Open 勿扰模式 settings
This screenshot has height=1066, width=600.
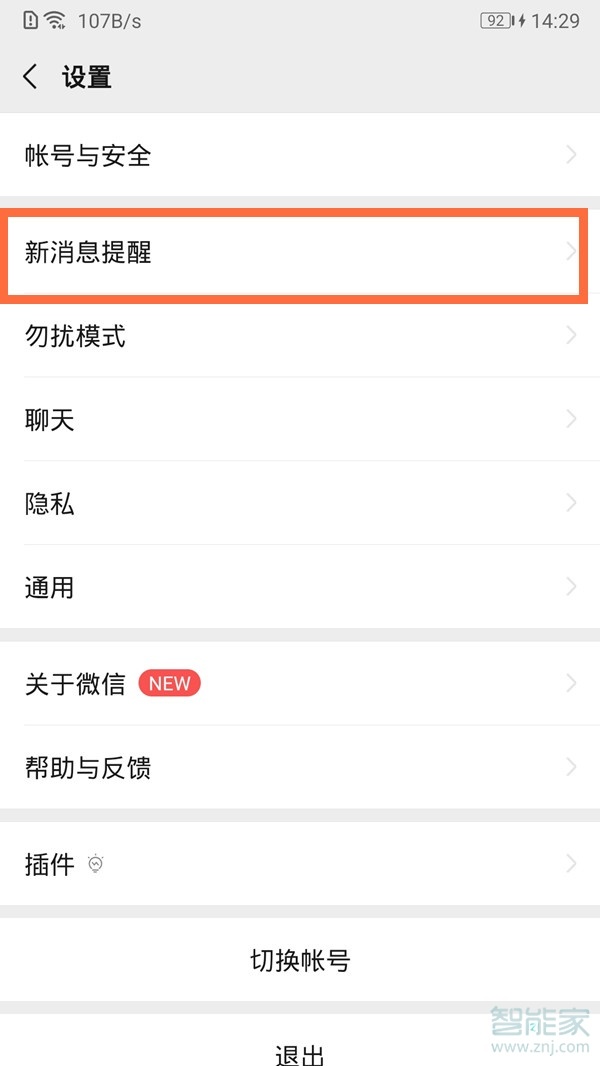click(300, 336)
